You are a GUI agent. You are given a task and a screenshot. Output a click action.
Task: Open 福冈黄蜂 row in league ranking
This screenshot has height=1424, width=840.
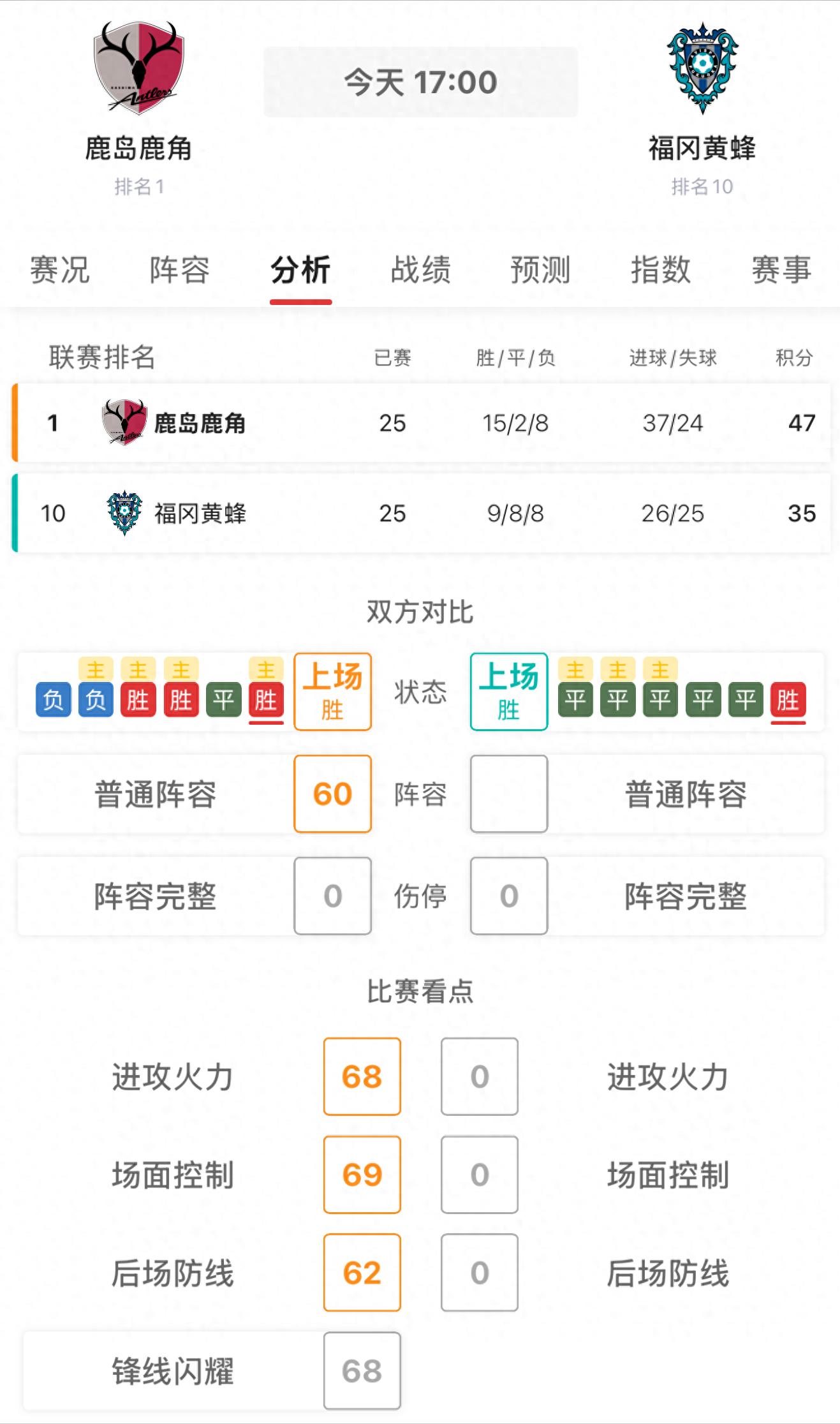tap(422, 513)
